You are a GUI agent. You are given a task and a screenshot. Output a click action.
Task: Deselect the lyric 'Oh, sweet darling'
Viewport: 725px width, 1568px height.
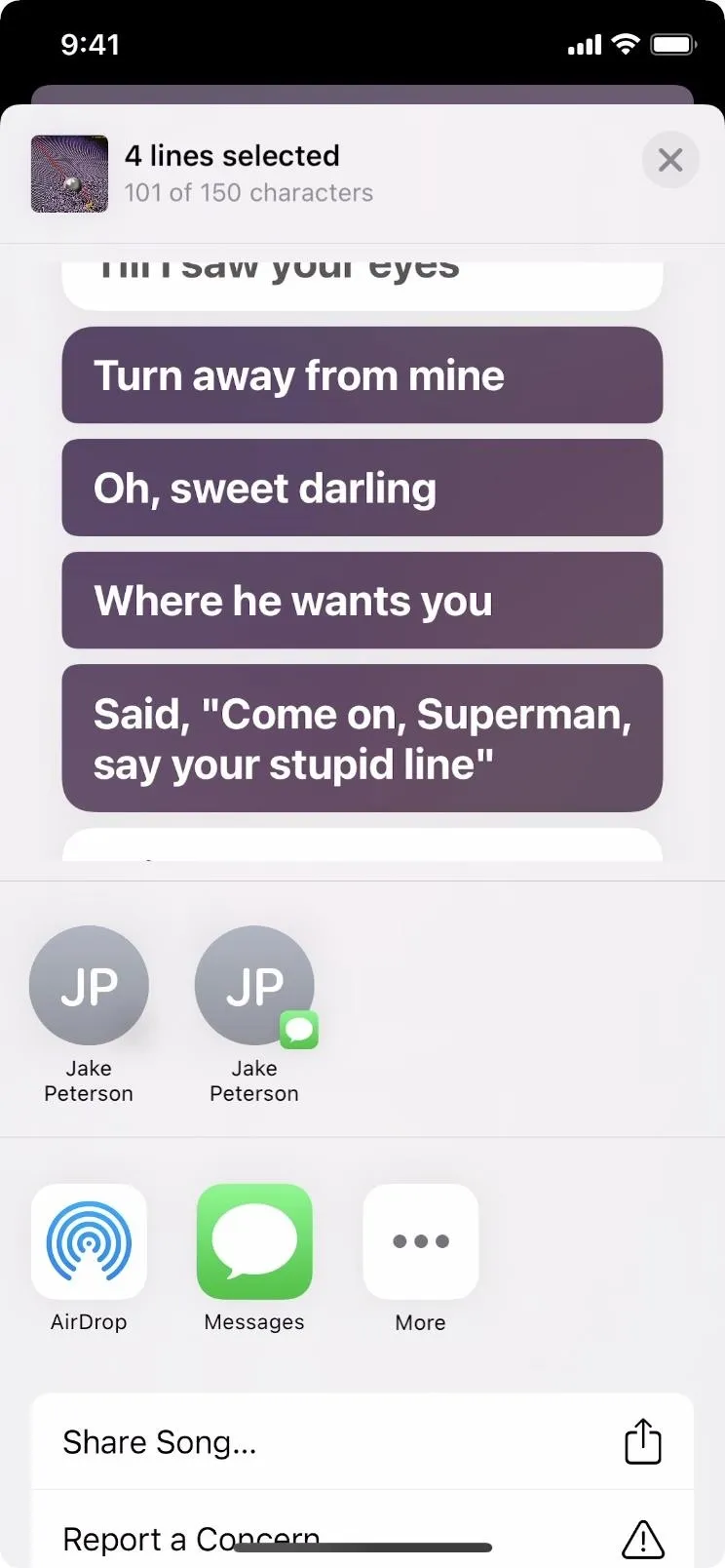pos(362,488)
